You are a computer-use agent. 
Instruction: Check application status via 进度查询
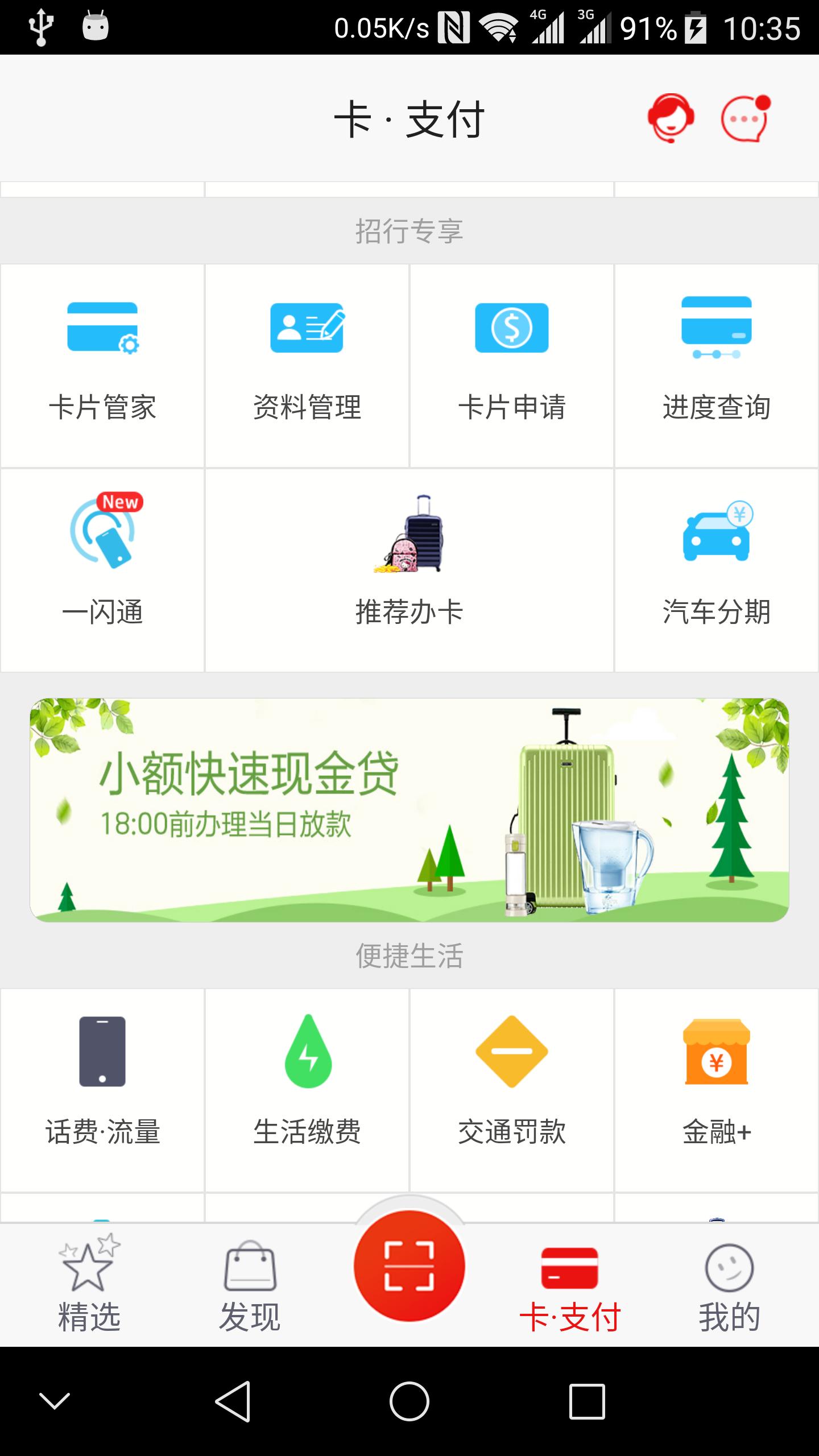tap(717, 364)
